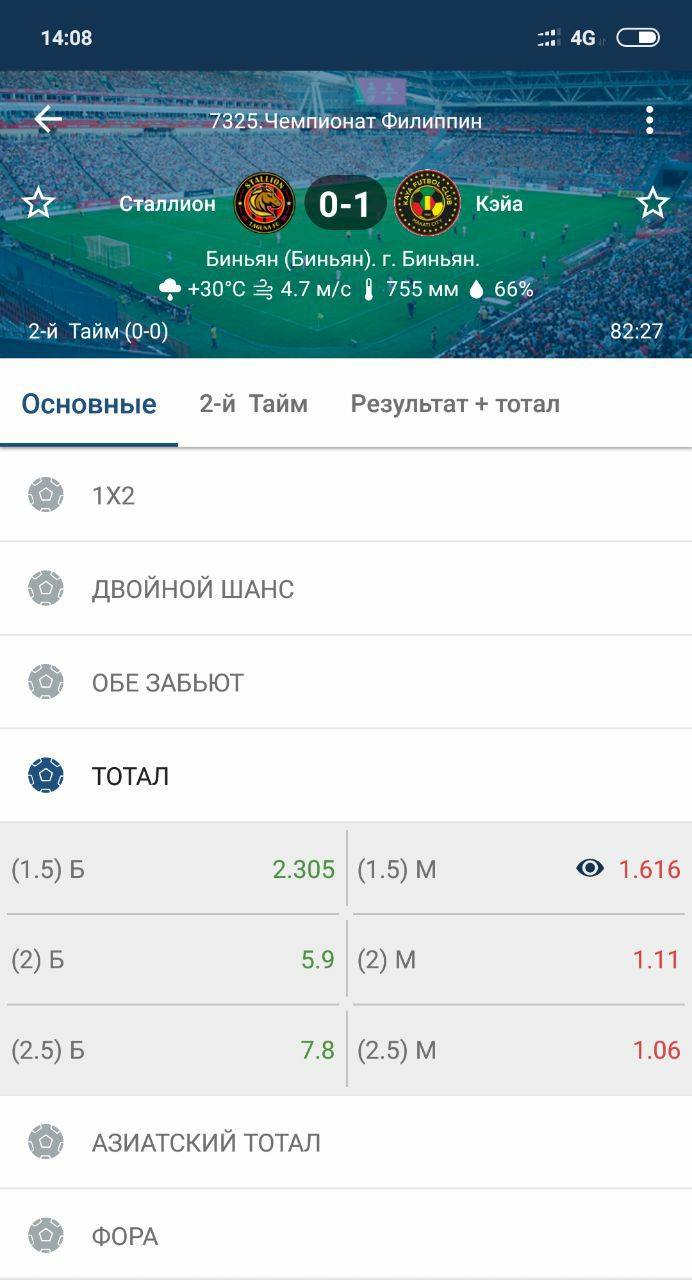The image size is (692, 1280).
Task: Expand the ФОРА section
Action: click(x=346, y=1236)
